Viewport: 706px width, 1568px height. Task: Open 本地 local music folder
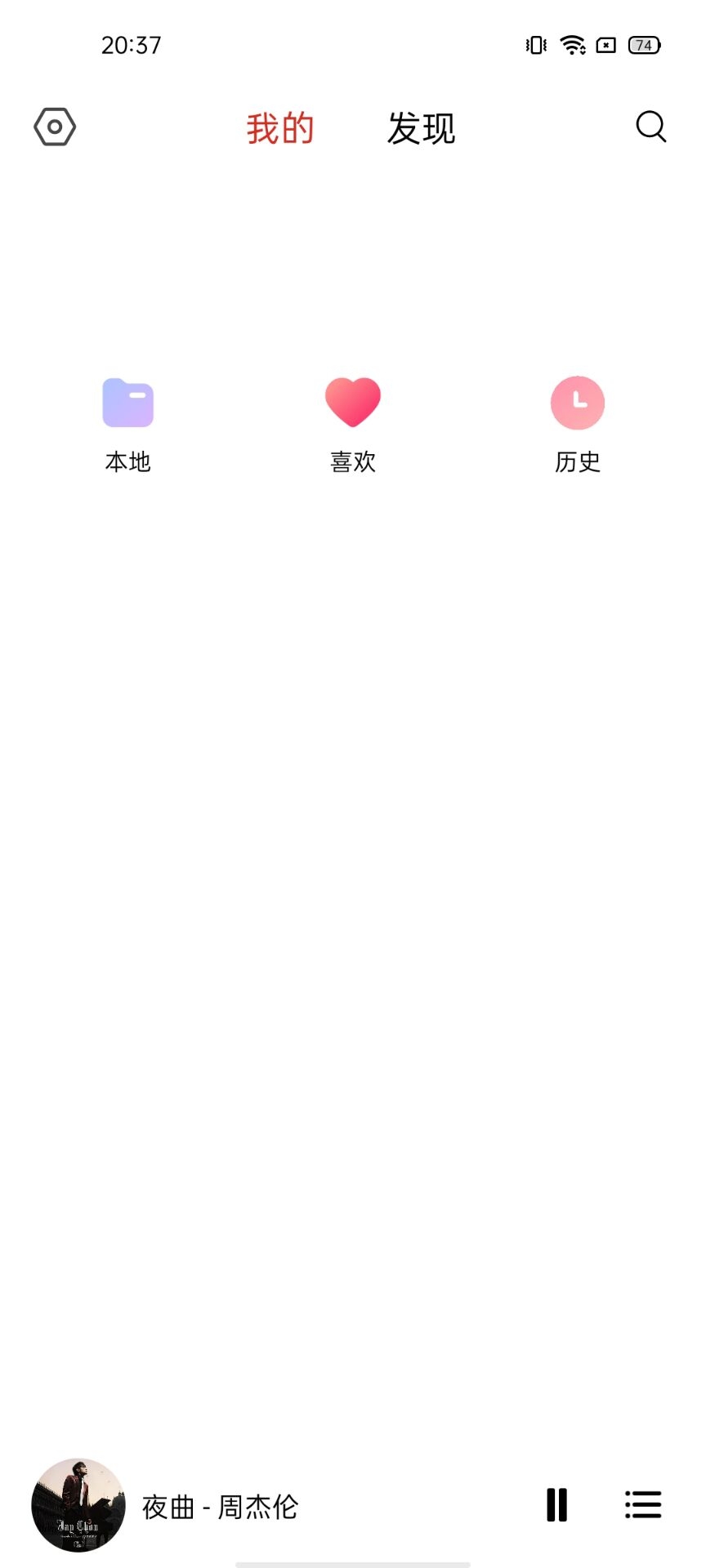click(128, 425)
